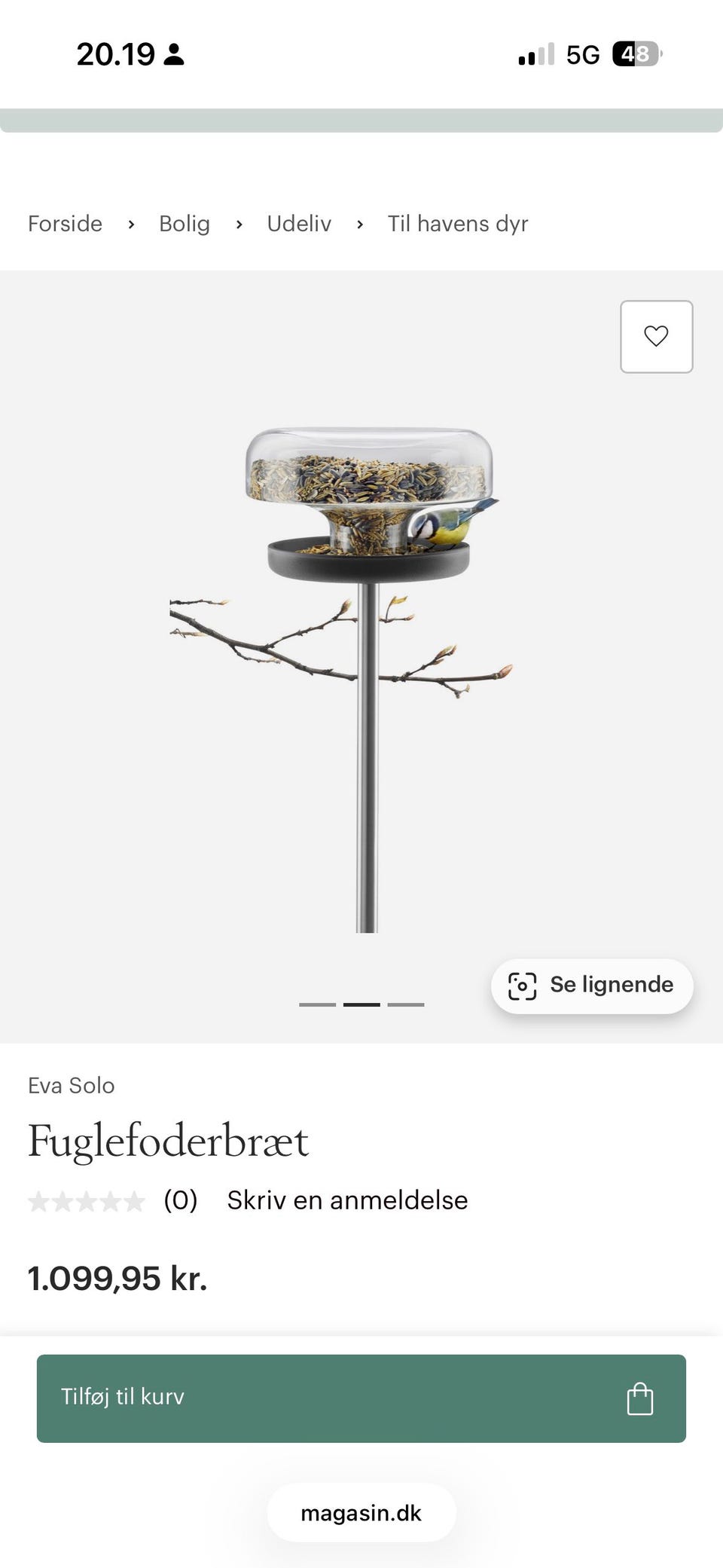Tap Se lignende to find similar items
Viewport: 723px width, 1568px height.
tap(592, 986)
